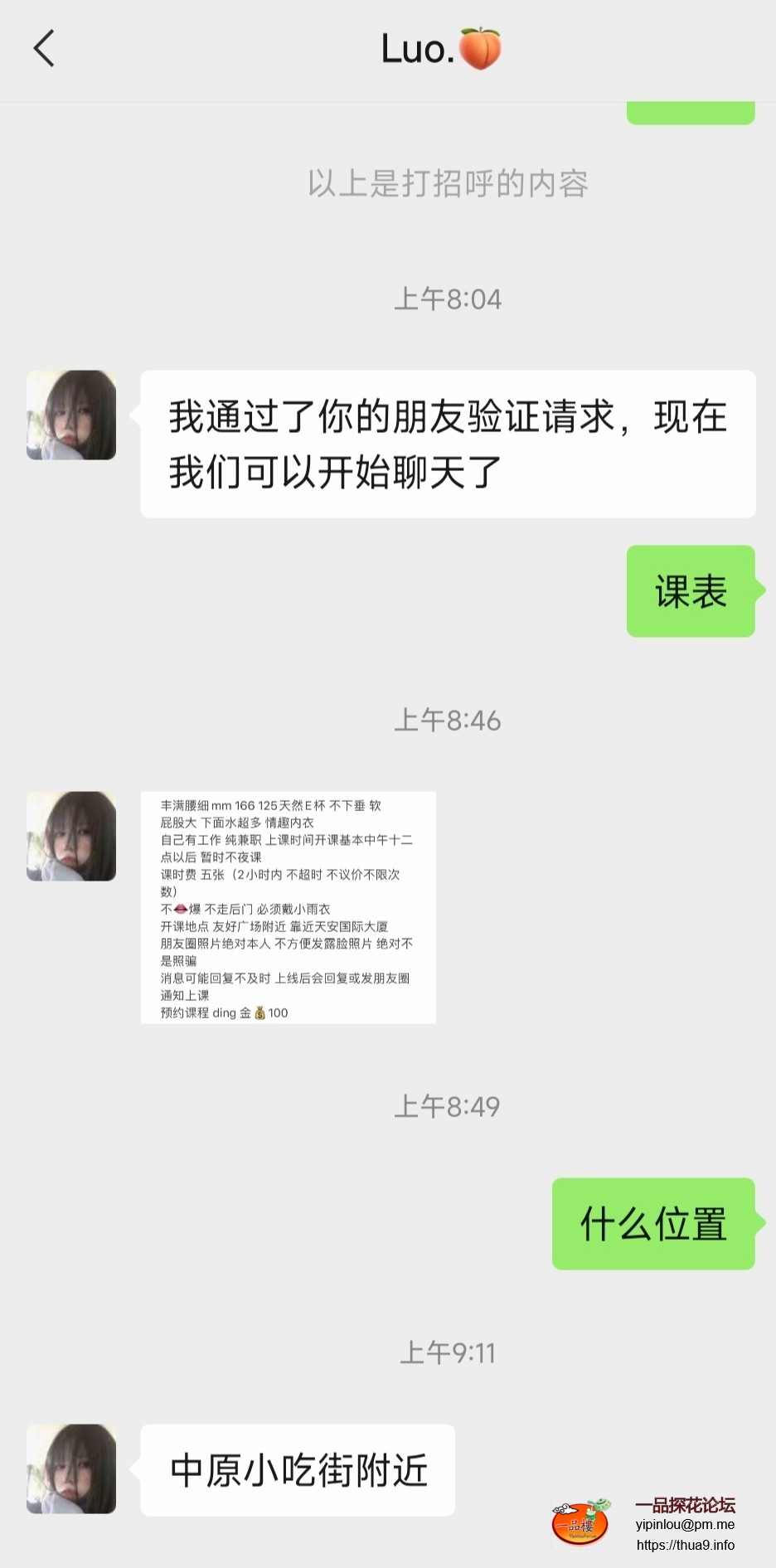Go back from the Luo. chat

pyautogui.click(x=44, y=48)
